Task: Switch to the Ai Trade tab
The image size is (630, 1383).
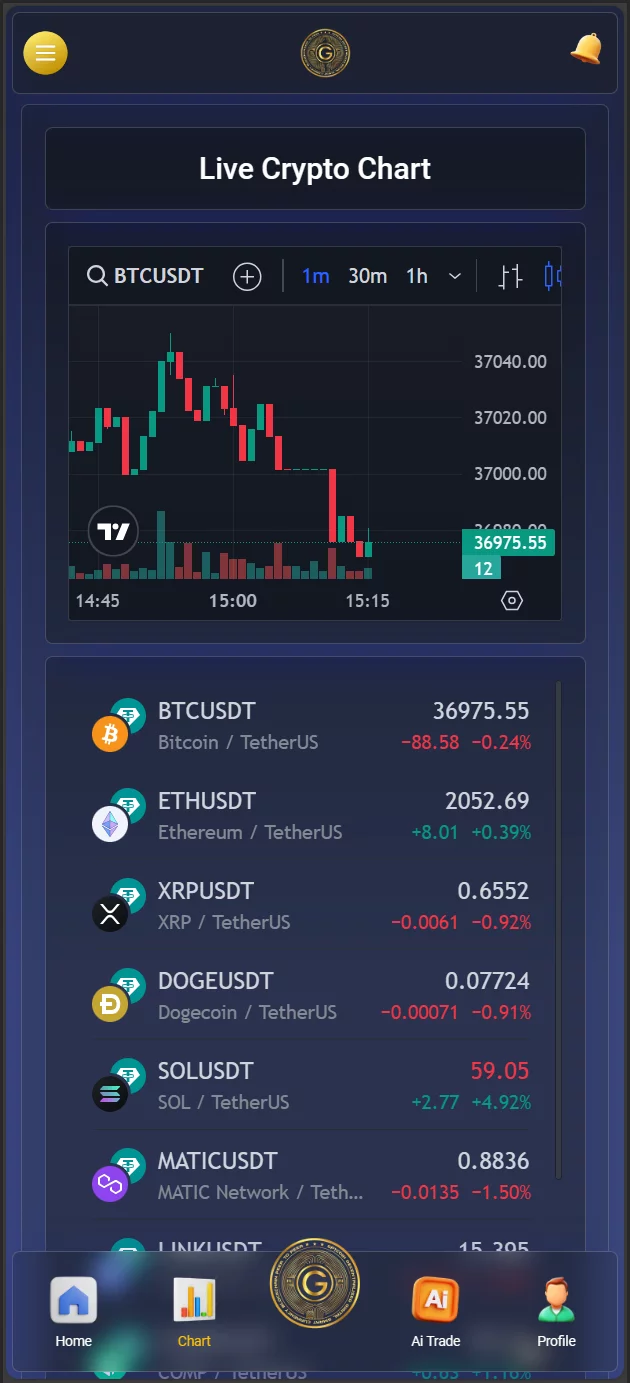Action: (x=436, y=1312)
